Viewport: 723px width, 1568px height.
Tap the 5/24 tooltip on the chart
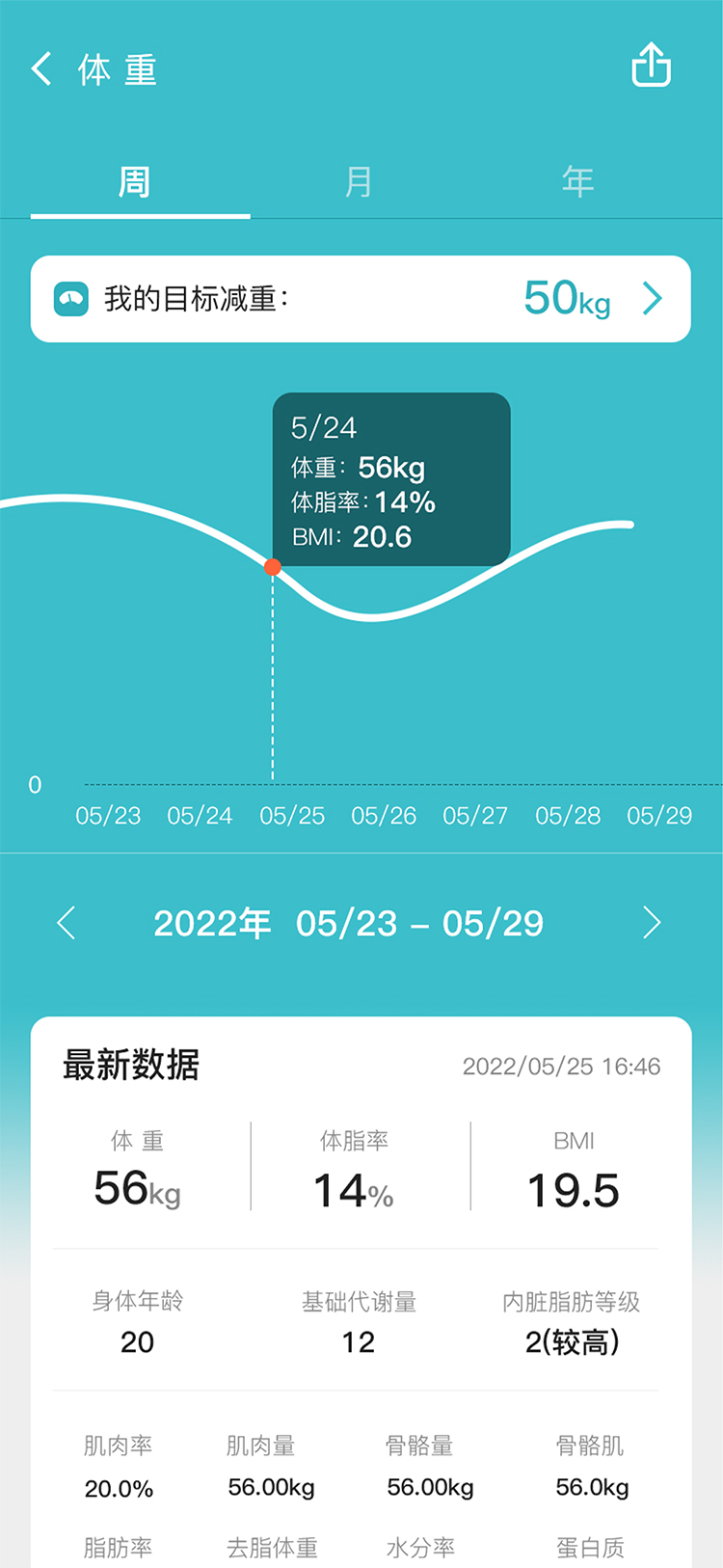click(x=391, y=479)
